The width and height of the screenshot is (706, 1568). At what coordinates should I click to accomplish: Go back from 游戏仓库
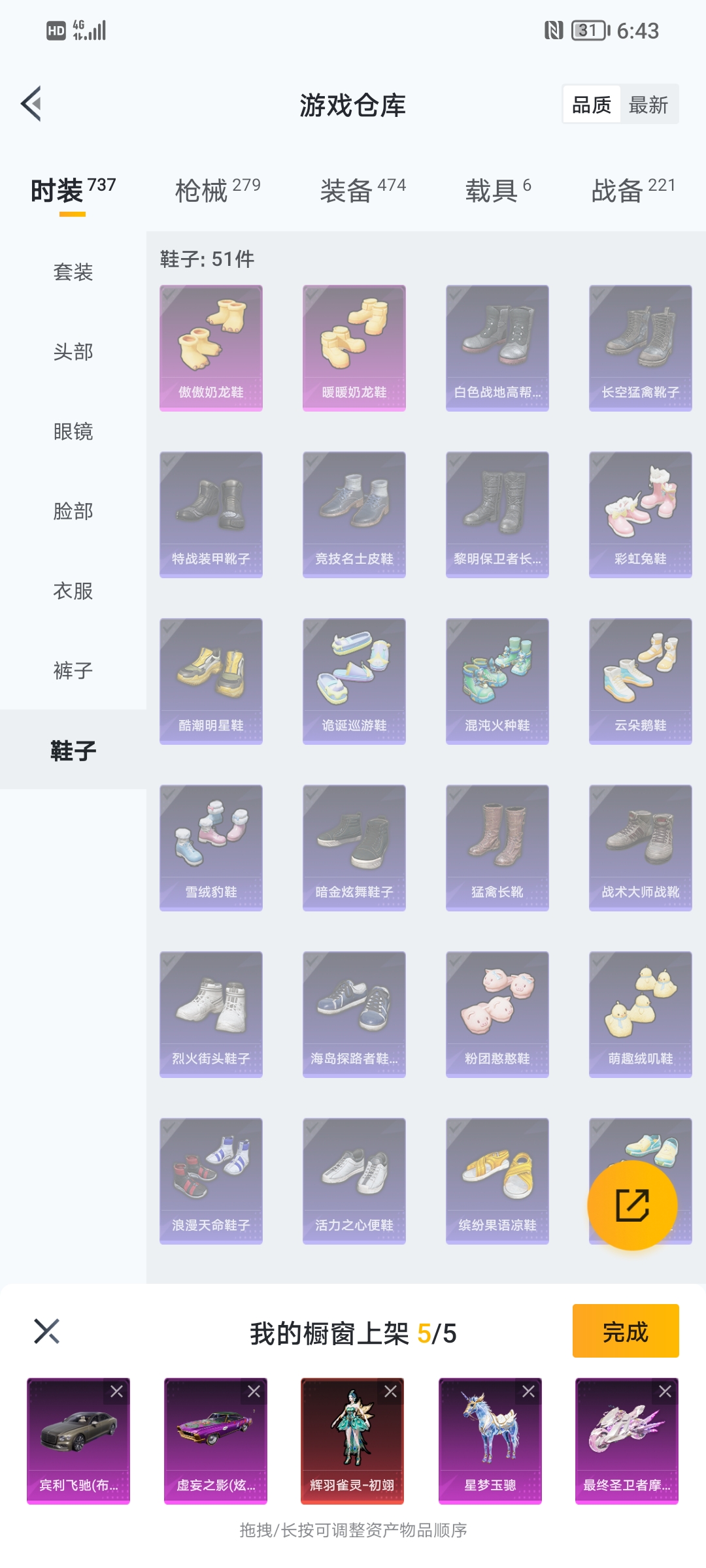[x=31, y=104]
